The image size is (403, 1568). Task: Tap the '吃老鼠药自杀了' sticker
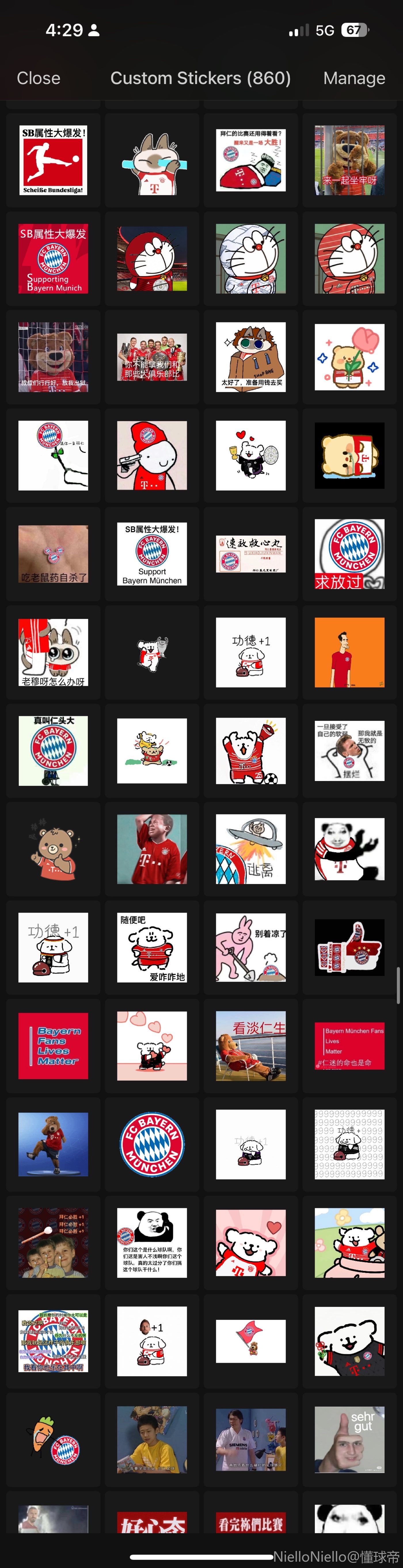53,554
